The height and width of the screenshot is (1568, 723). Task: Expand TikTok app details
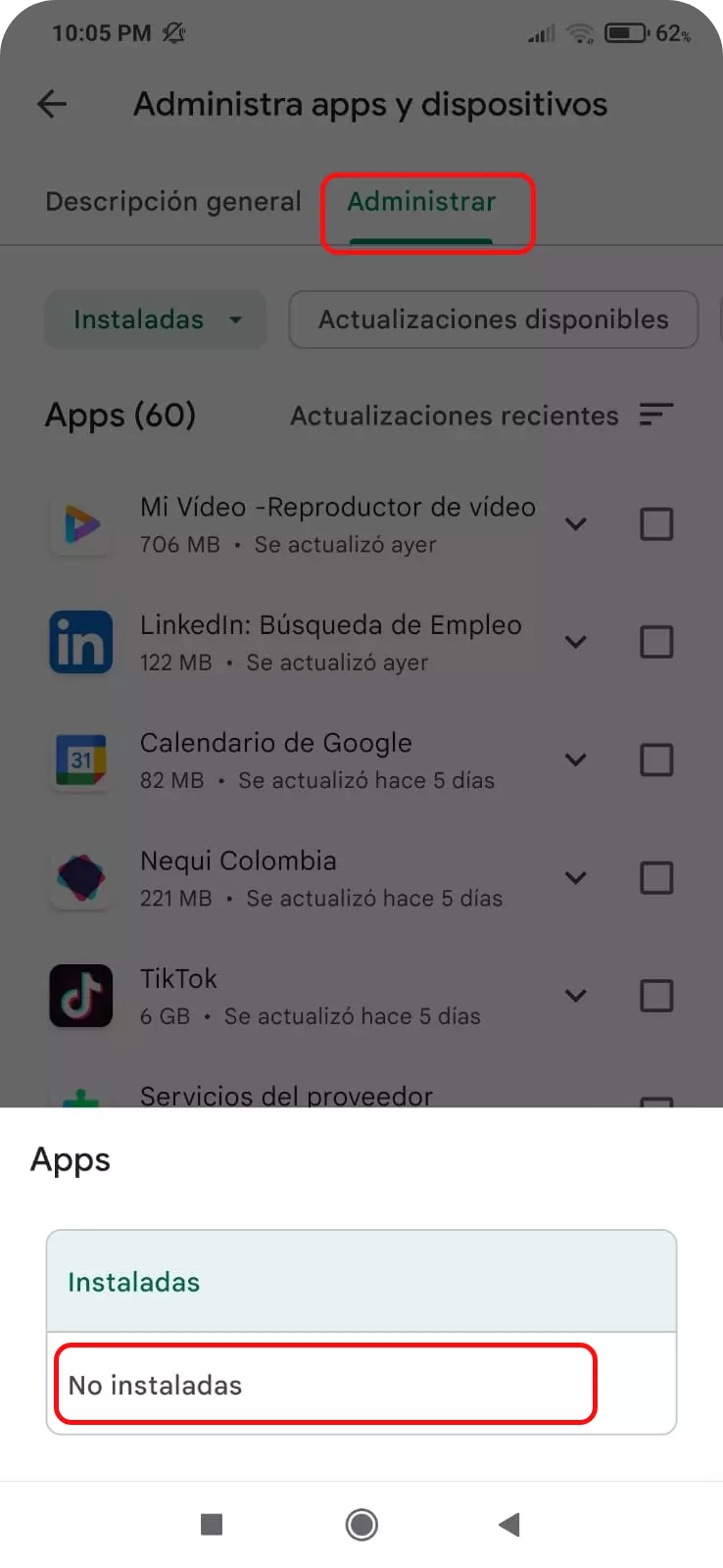pyautogui.click(x=576, y=996)
